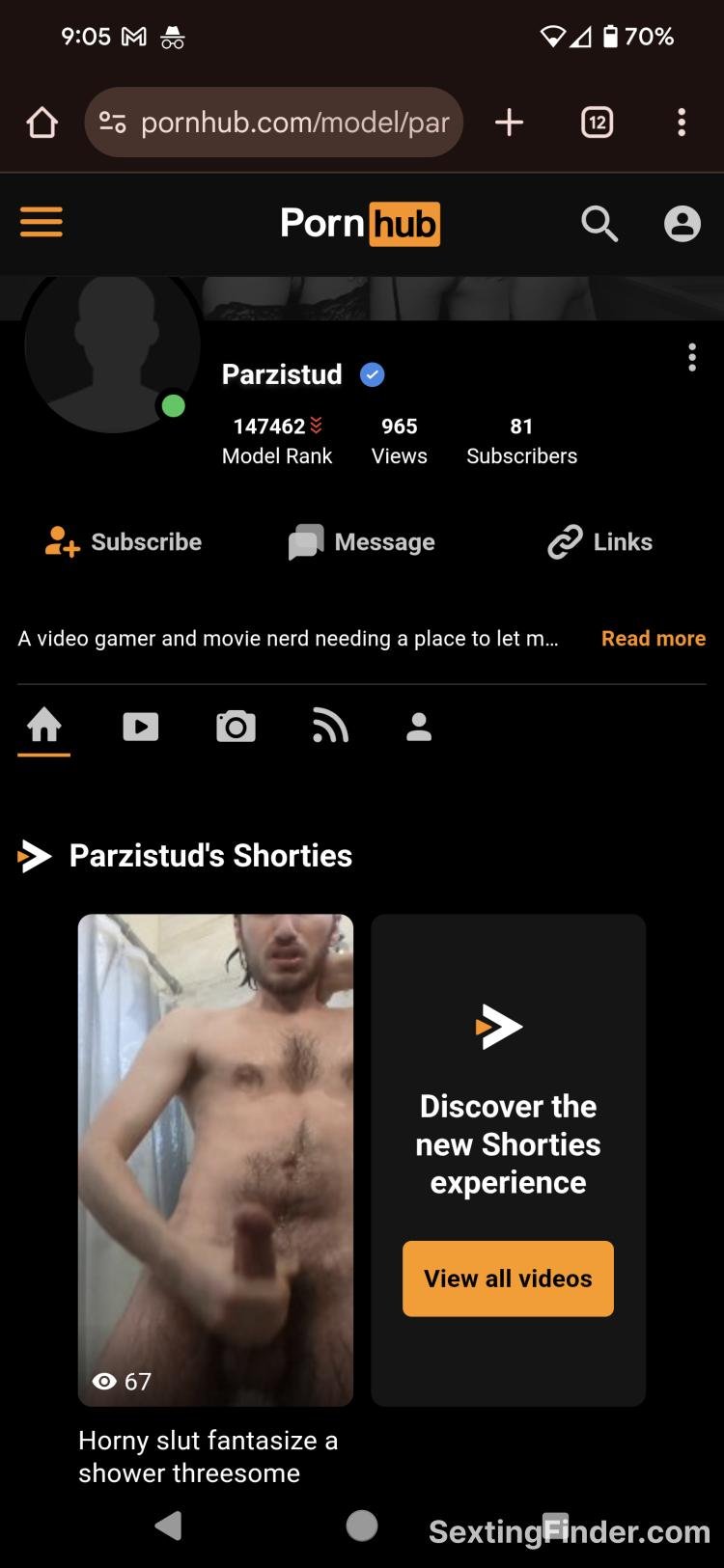Send a message to this profile

pyautogui.click(x=362, y=542)
